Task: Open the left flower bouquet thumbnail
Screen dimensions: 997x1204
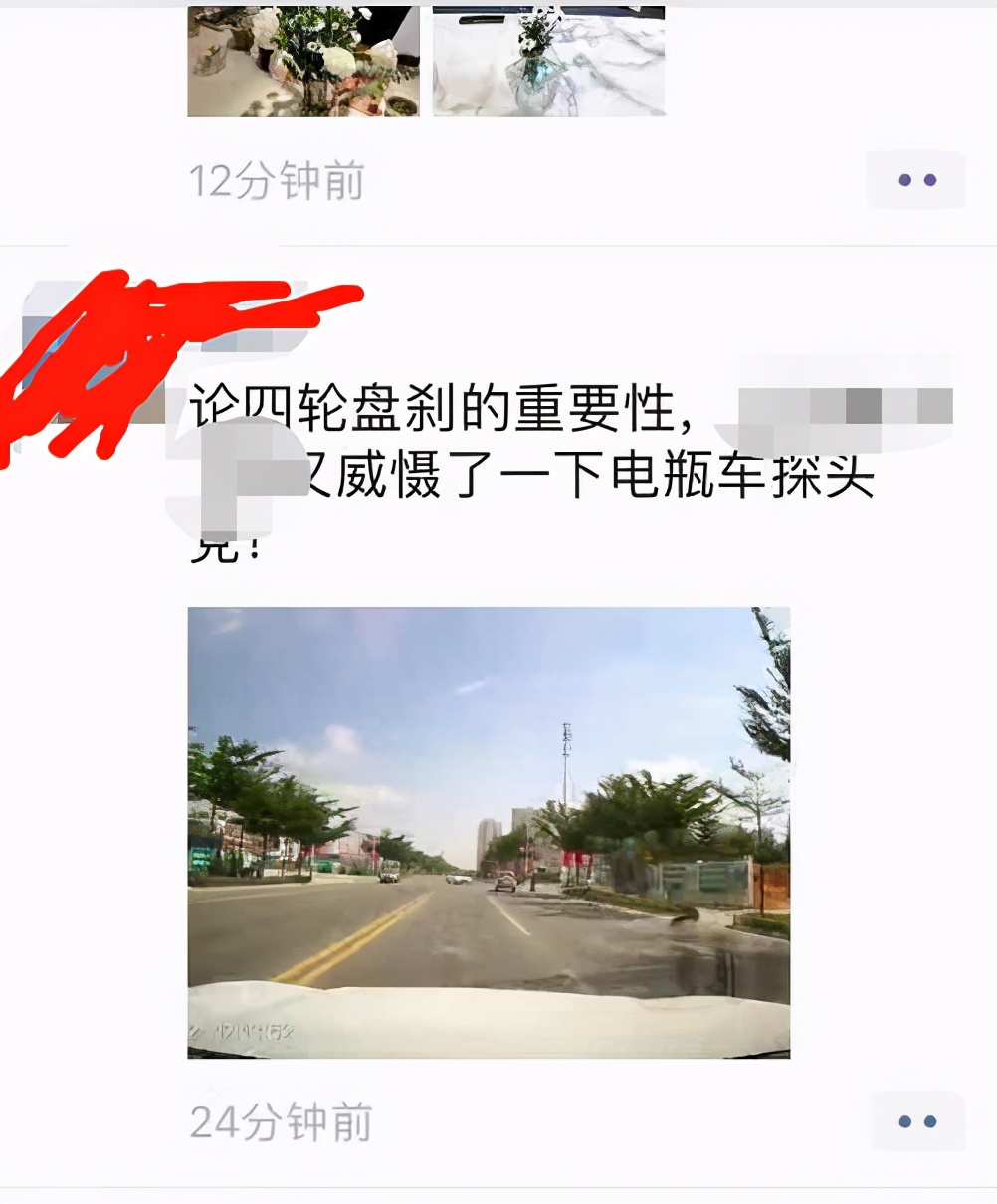Action: click(301, 60)
